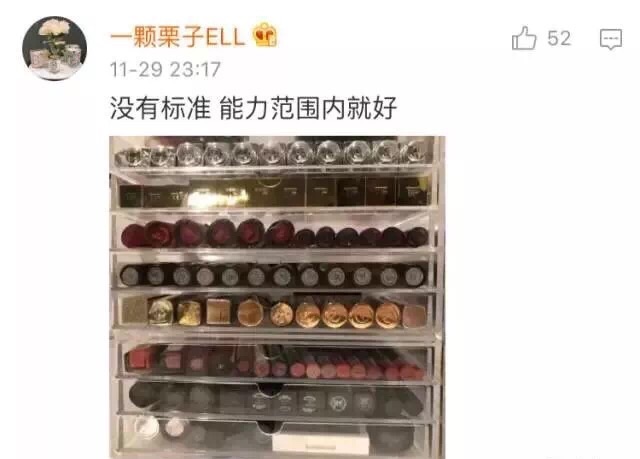Tap the username 一颗栗子ELL
The width and height of the screenshot is (640, 459).
click(180, 36)
